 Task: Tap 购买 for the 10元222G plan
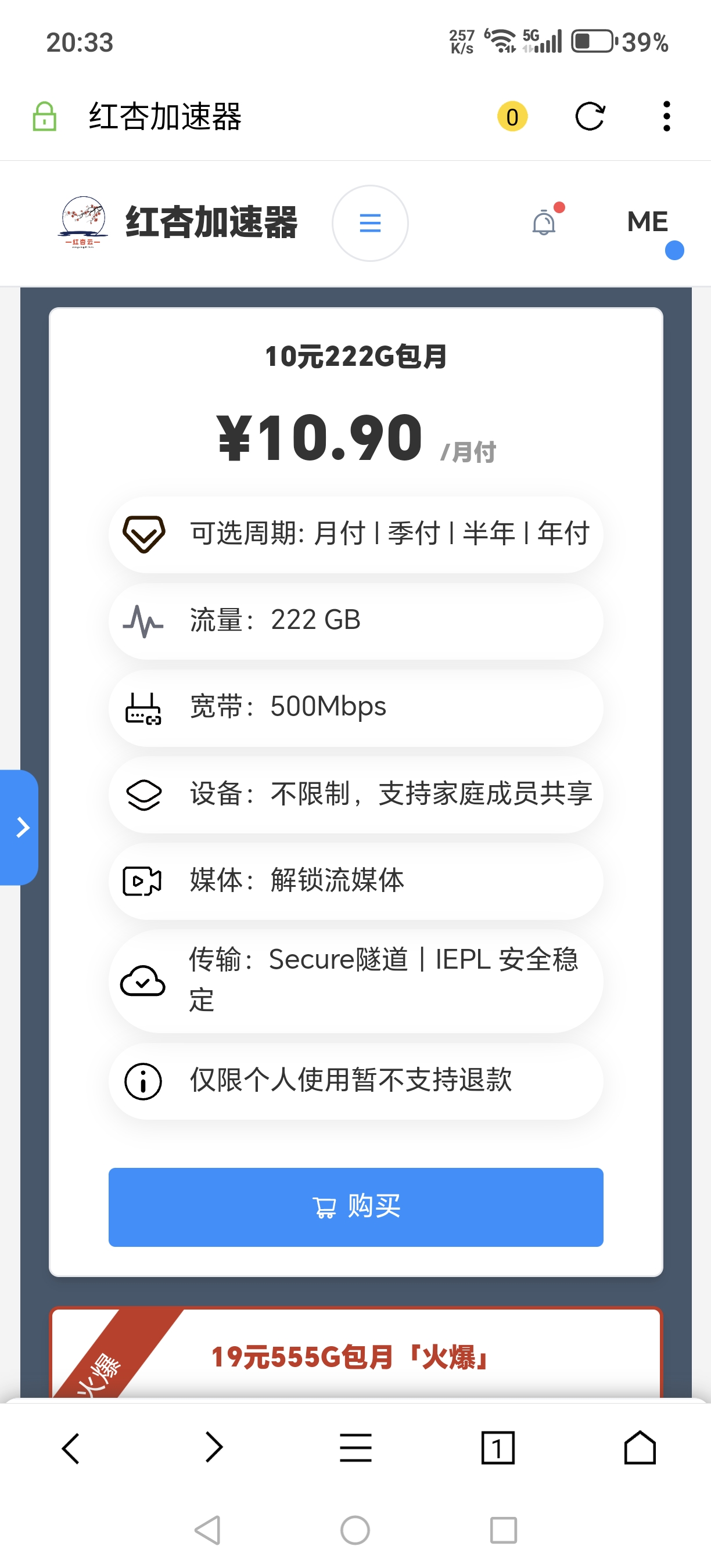click(356, 1206)
